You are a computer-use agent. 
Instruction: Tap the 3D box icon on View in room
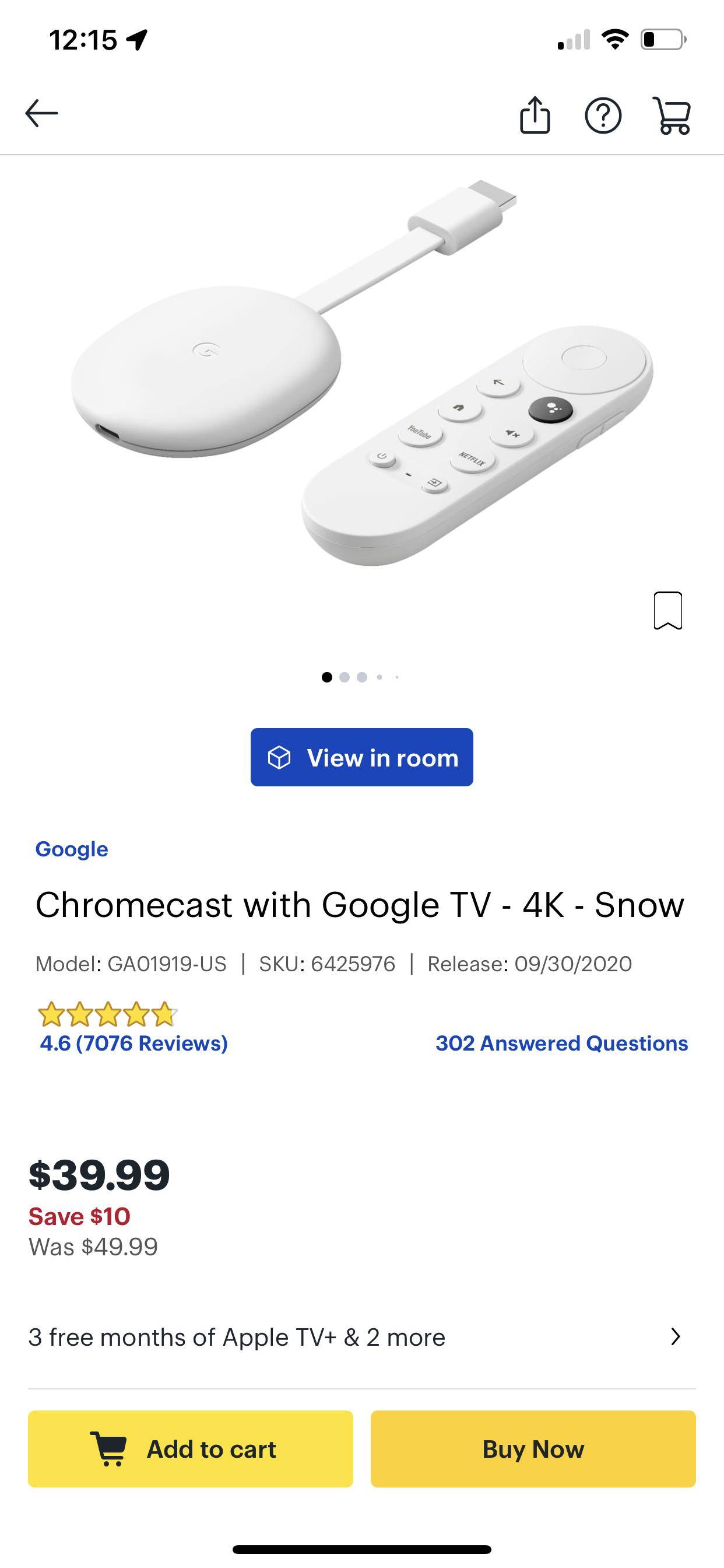[x=282, y=757]
